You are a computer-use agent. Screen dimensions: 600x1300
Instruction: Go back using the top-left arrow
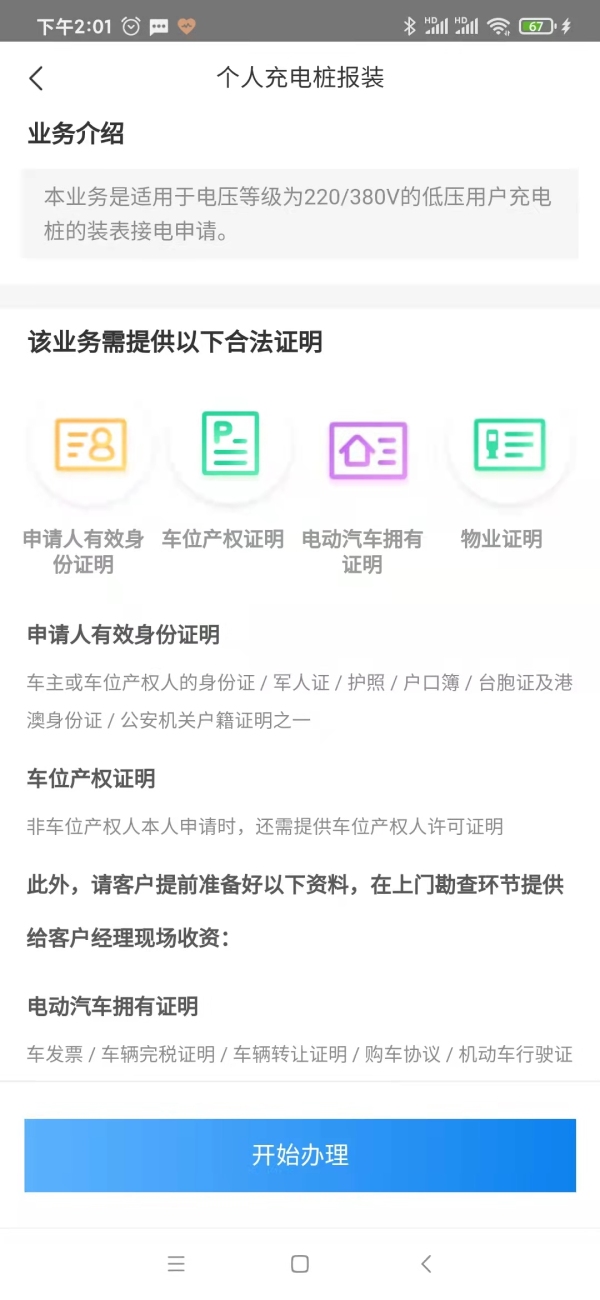(37, 79)
